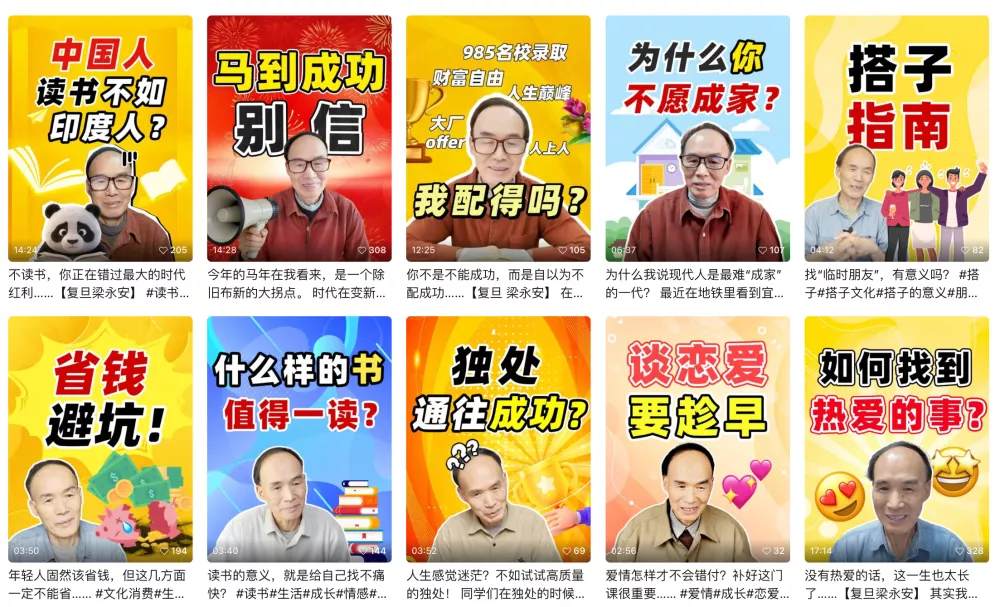Open the '搭子指南' video
Image resolution: width=1000 pixels, height=607 pixels.
[x=896, y=138]
